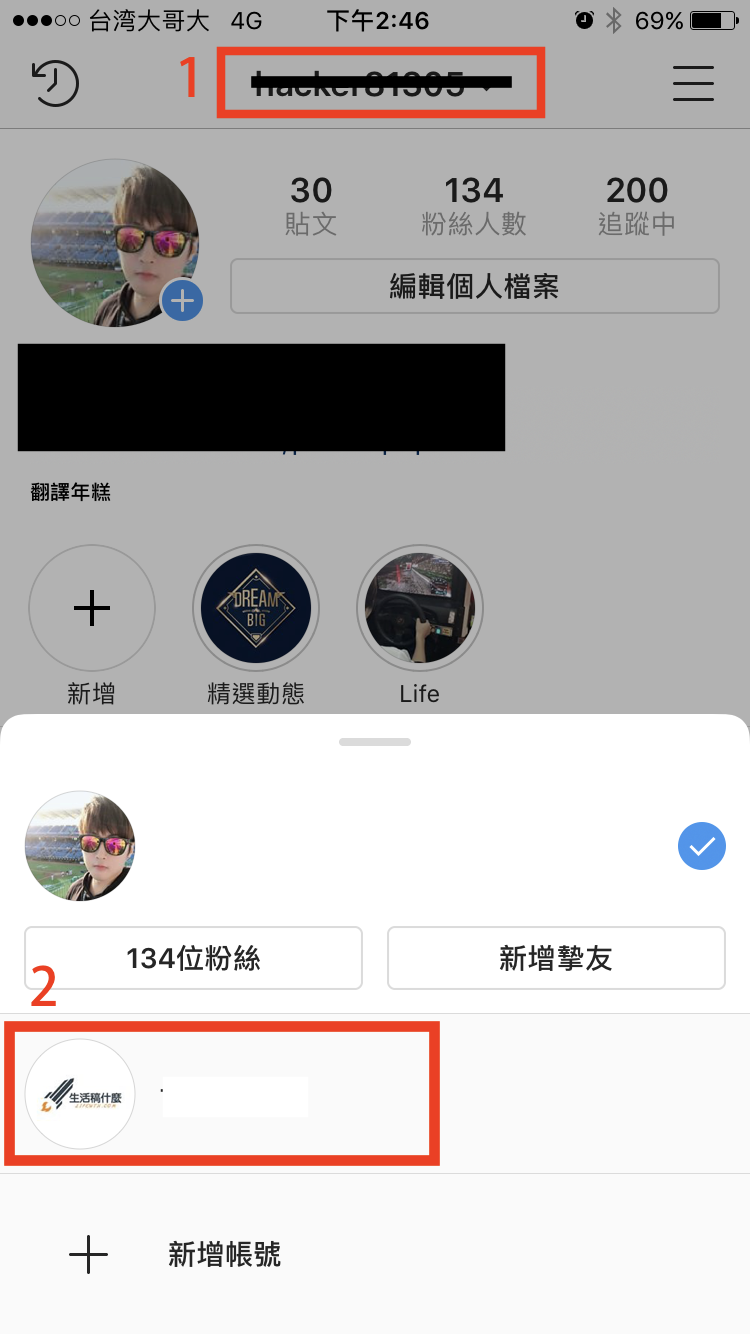This screenshot has height=1334, width=750.
Task: Open the 追蹤中 following count
Action: [x=637, y=205]
